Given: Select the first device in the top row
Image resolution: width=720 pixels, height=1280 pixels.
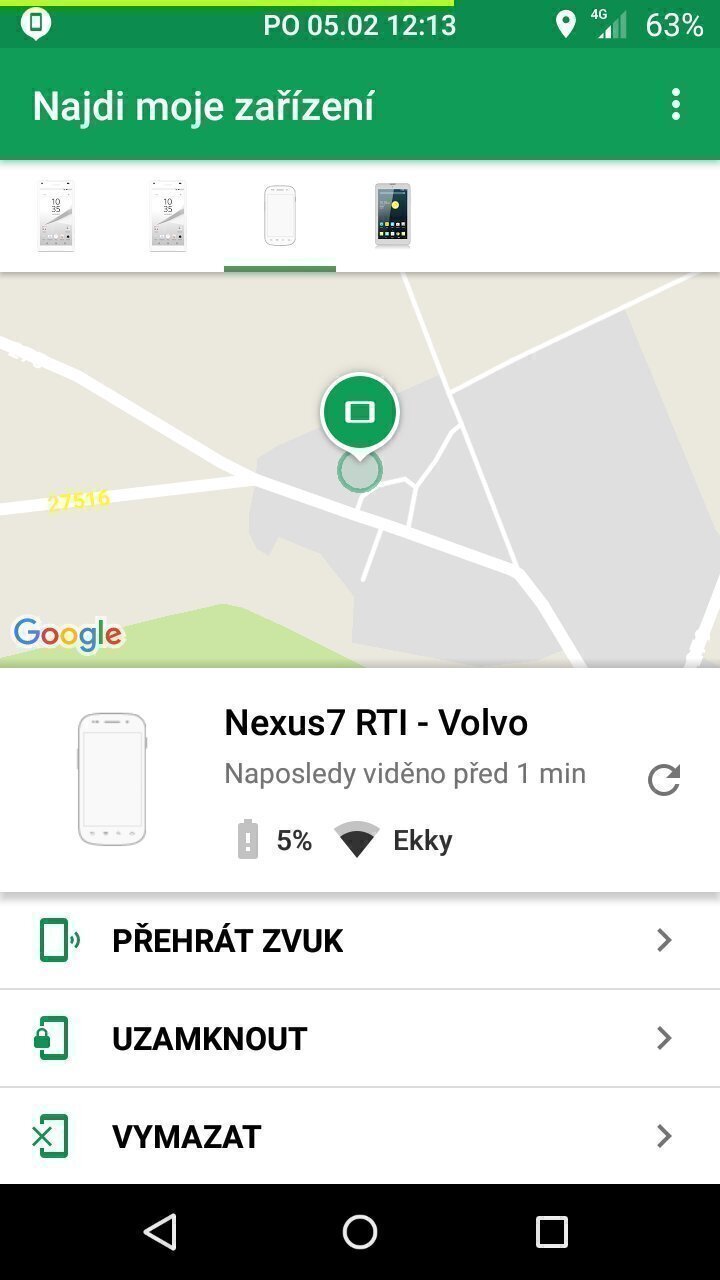Looking at the screenshot, I should tap(56, 215).
